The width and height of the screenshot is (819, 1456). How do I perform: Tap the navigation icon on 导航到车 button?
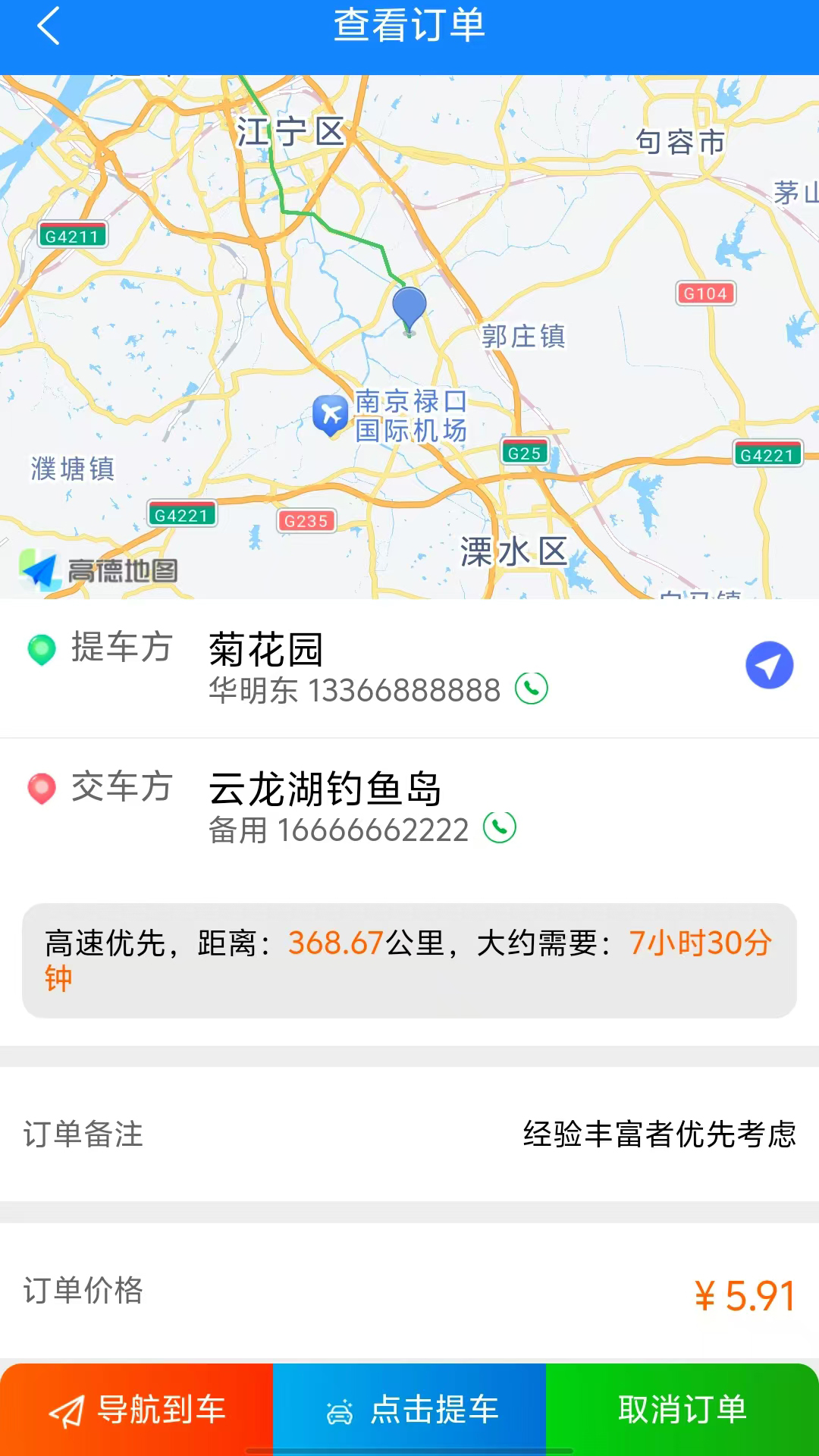pos(67,1409)
